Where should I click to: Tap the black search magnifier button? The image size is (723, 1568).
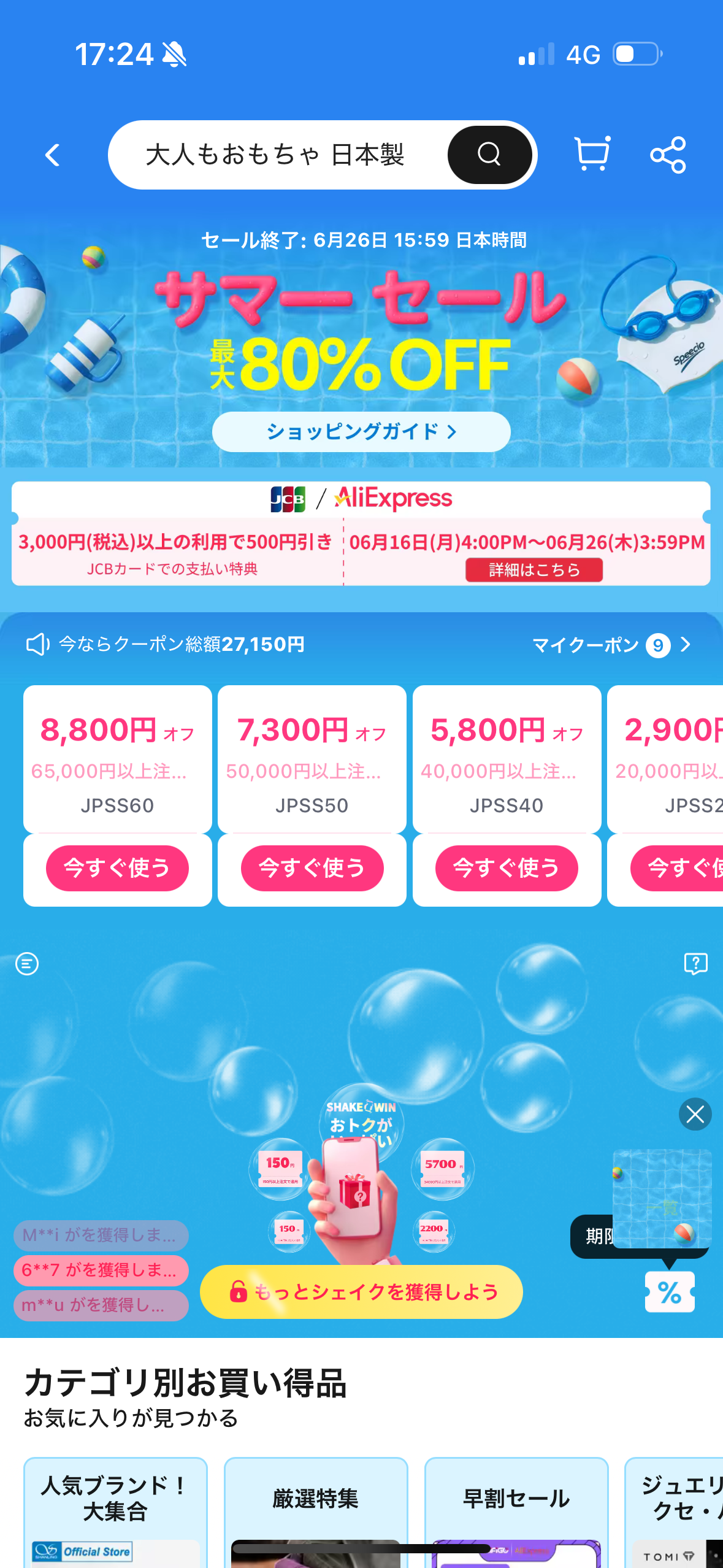[x=489, y=155]
